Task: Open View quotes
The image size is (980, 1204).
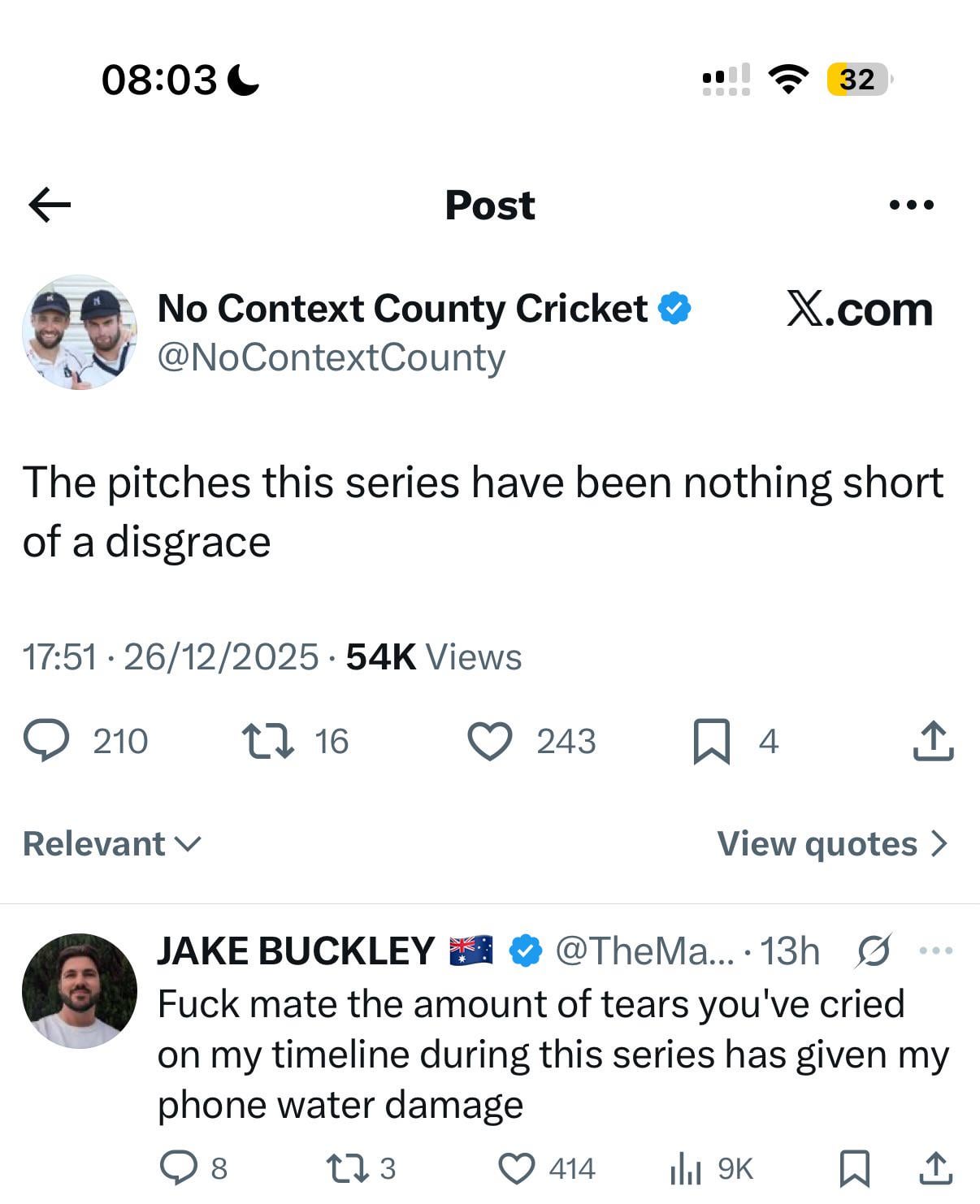Action: (x=832, y=844)
